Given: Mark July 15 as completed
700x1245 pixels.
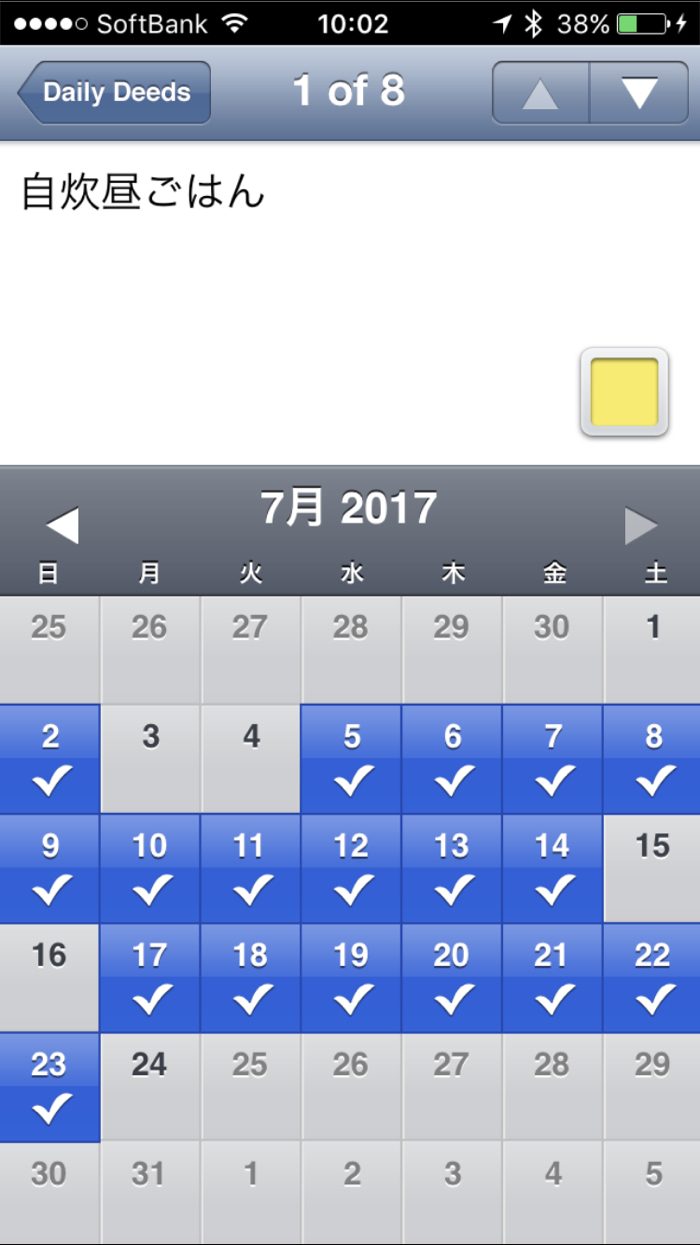Looking at the screenshot, I should (652, 868).
